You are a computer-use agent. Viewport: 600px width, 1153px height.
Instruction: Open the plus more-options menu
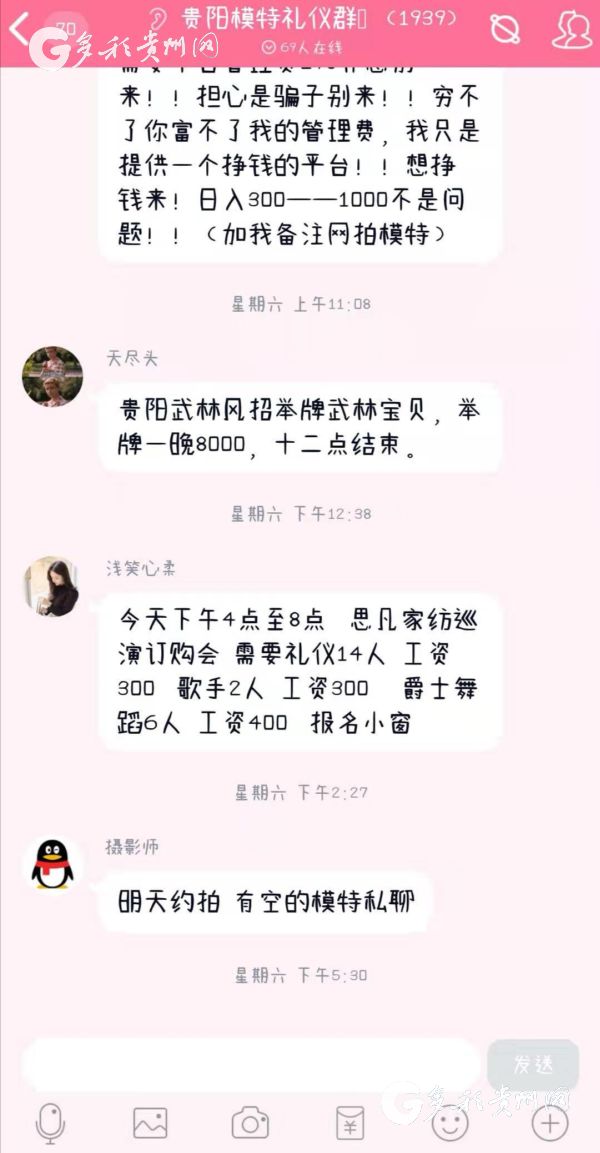coord(549,1123)
